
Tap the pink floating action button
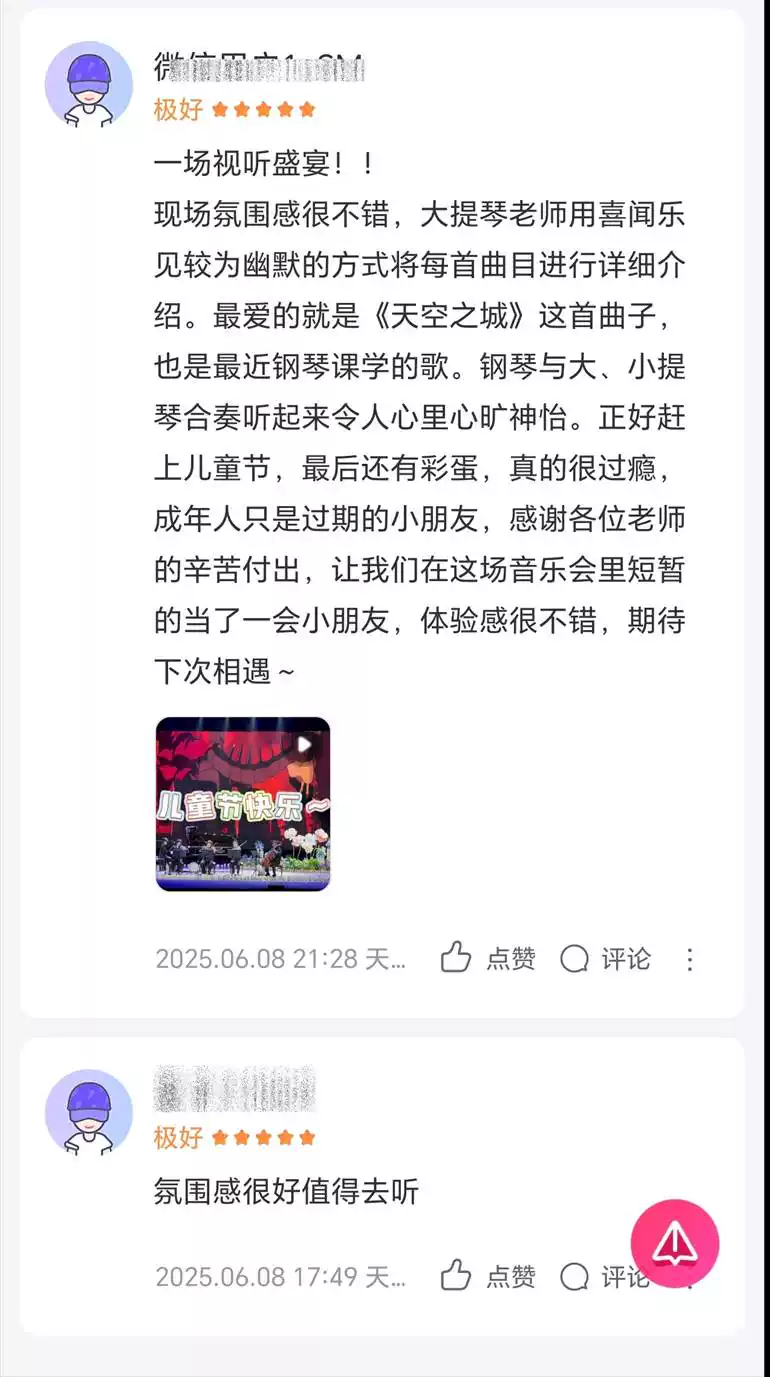coord(674,1243)
